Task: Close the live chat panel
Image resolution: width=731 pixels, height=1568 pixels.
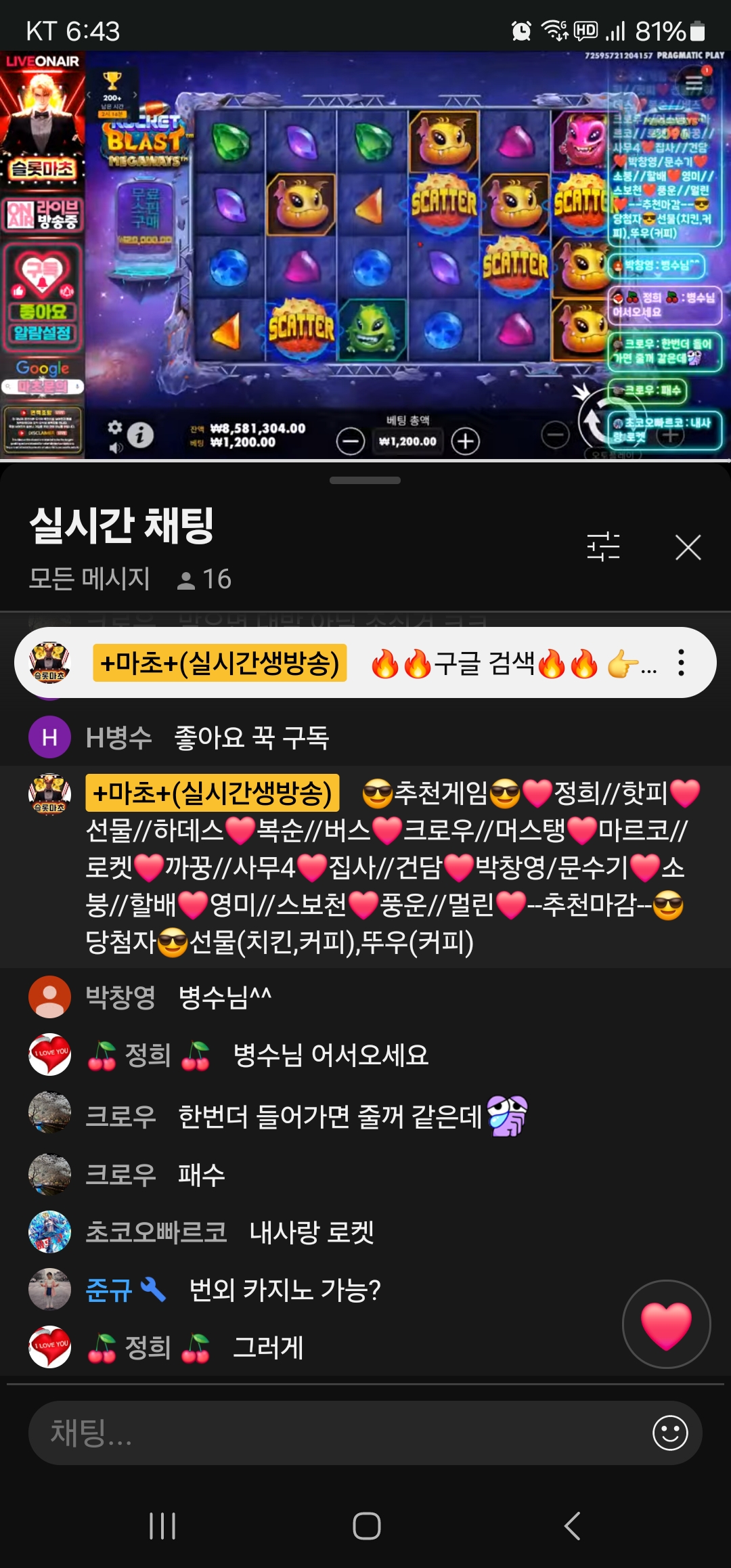Action: pyautogui.click(x=688, y=547)
